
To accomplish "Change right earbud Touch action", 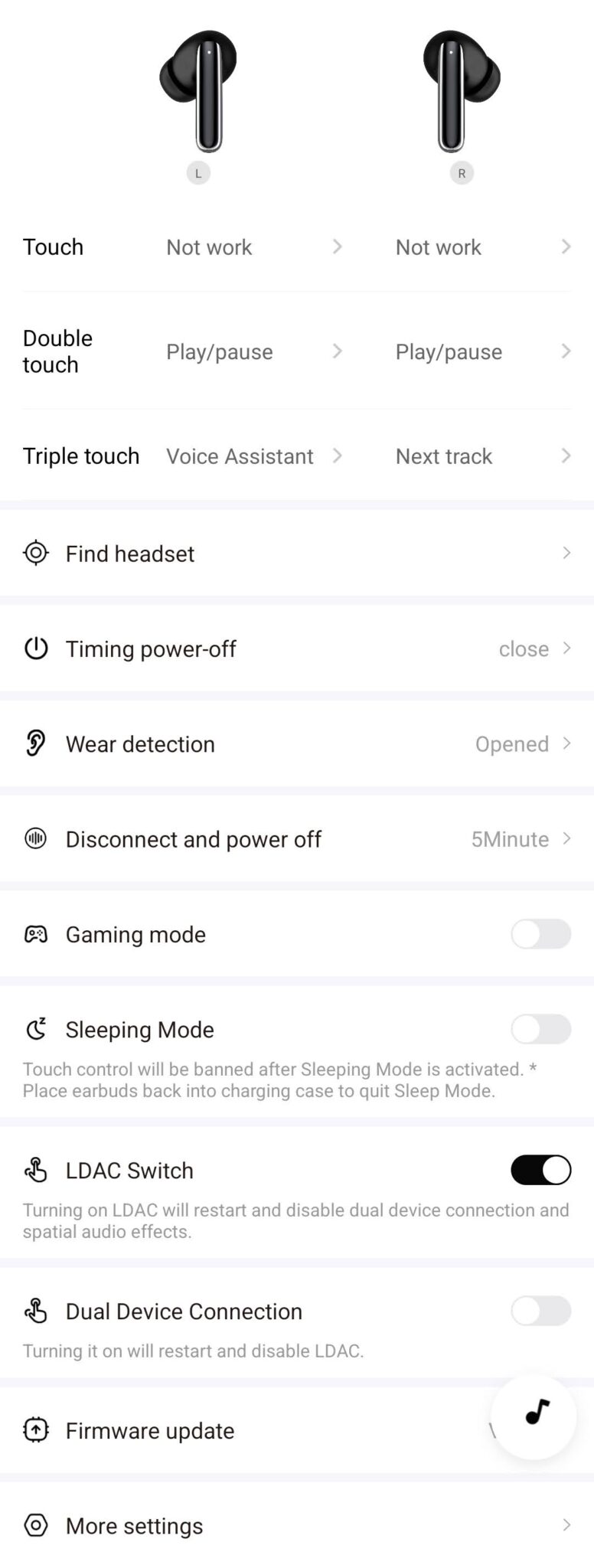I will [x=482, y=247].
